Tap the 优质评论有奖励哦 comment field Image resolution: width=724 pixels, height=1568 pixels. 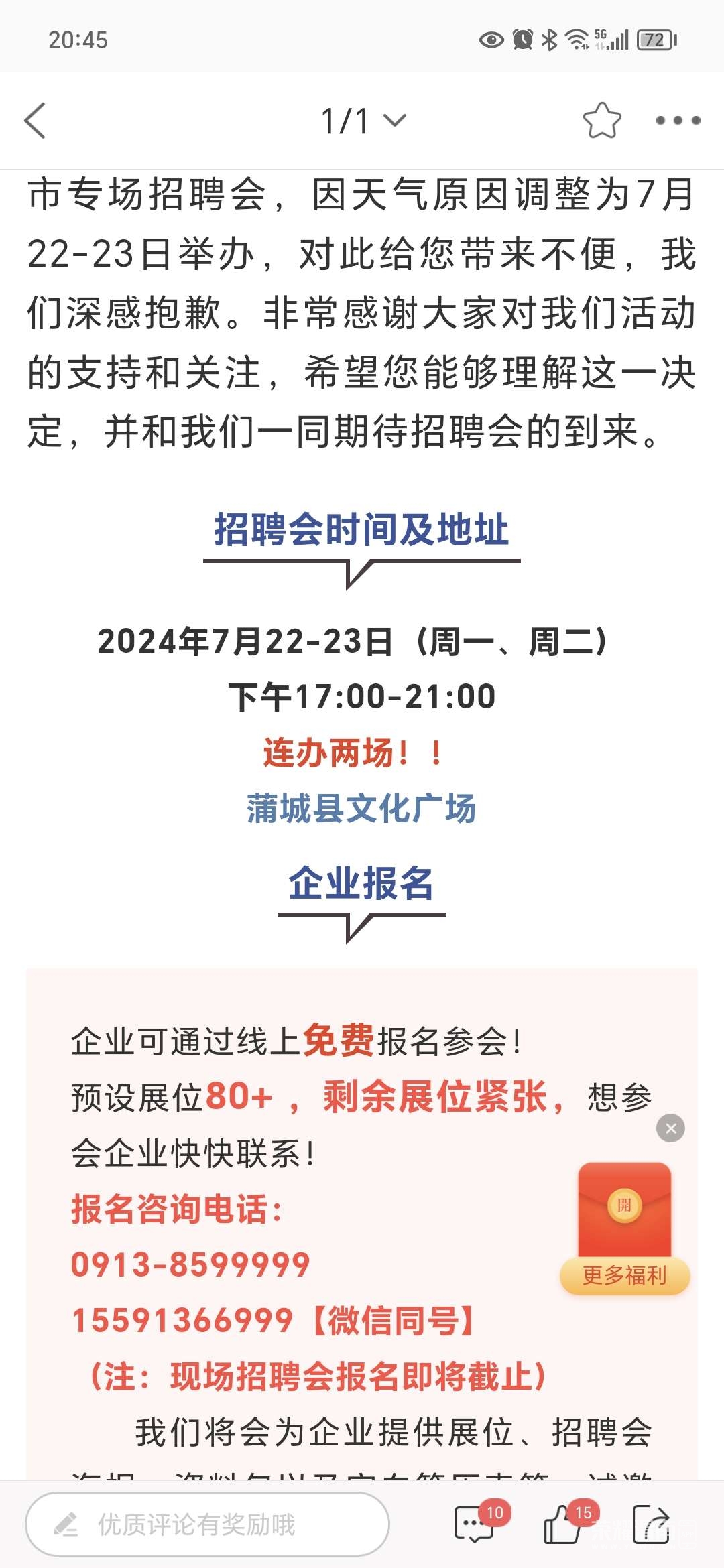(208, 1525)
